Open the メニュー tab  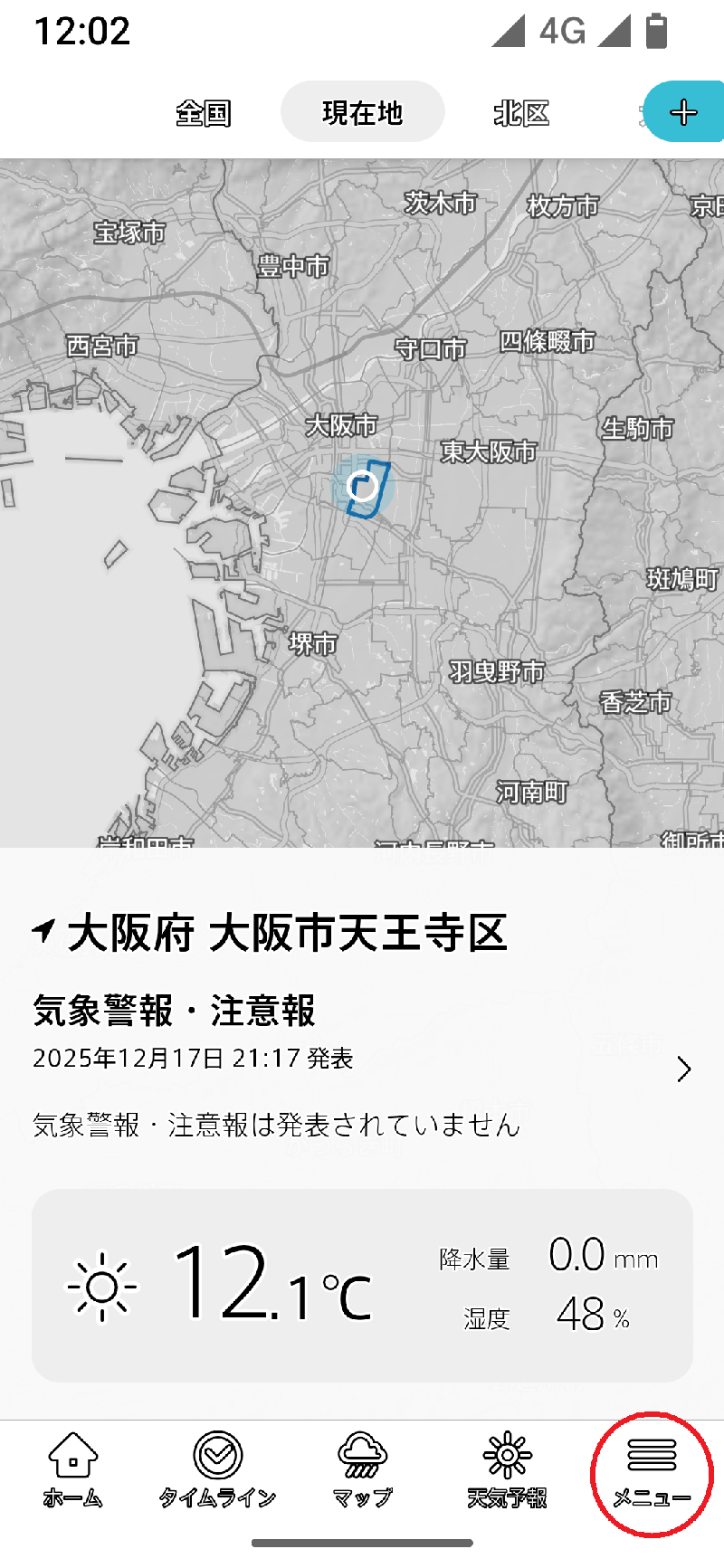tap(652, 1472)
